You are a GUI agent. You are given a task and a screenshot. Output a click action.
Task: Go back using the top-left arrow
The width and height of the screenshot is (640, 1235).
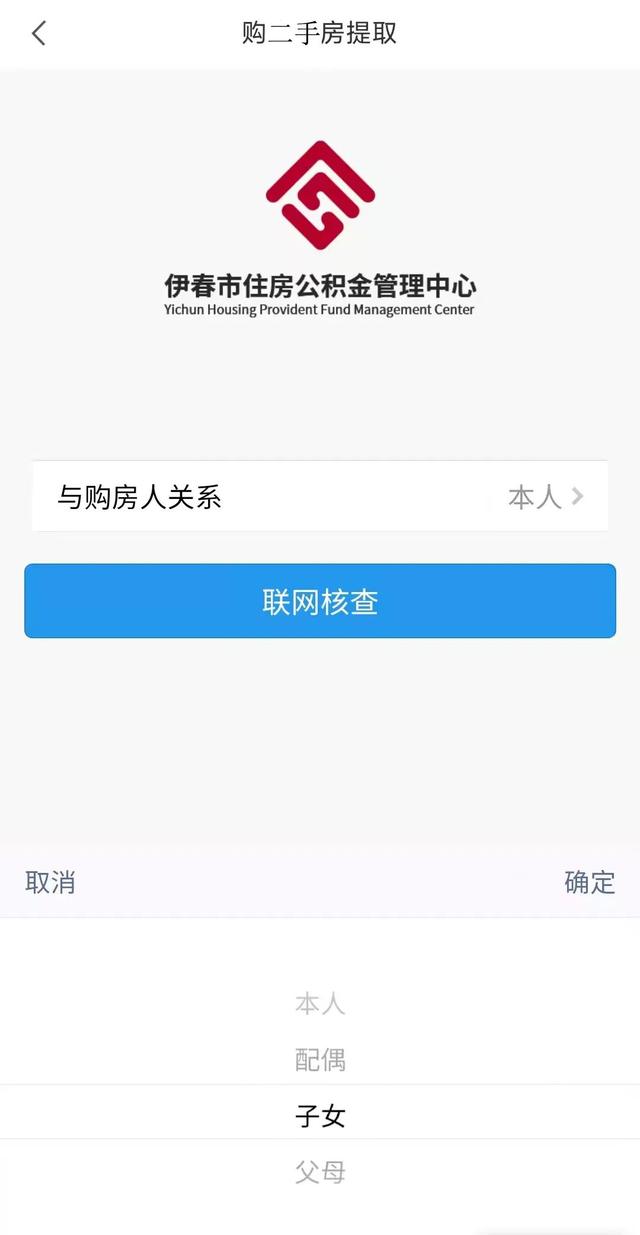pos(38,33)
